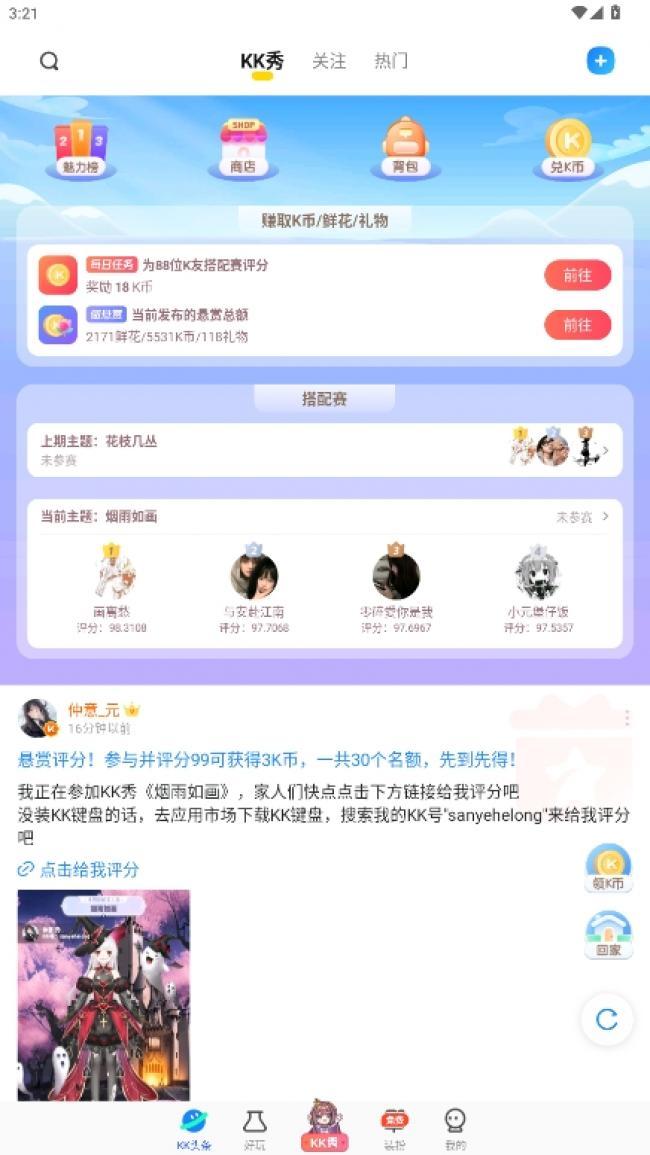Refresh the feed with the circular arrow
The image size is (650, 1155).
tap(606, 1019)
